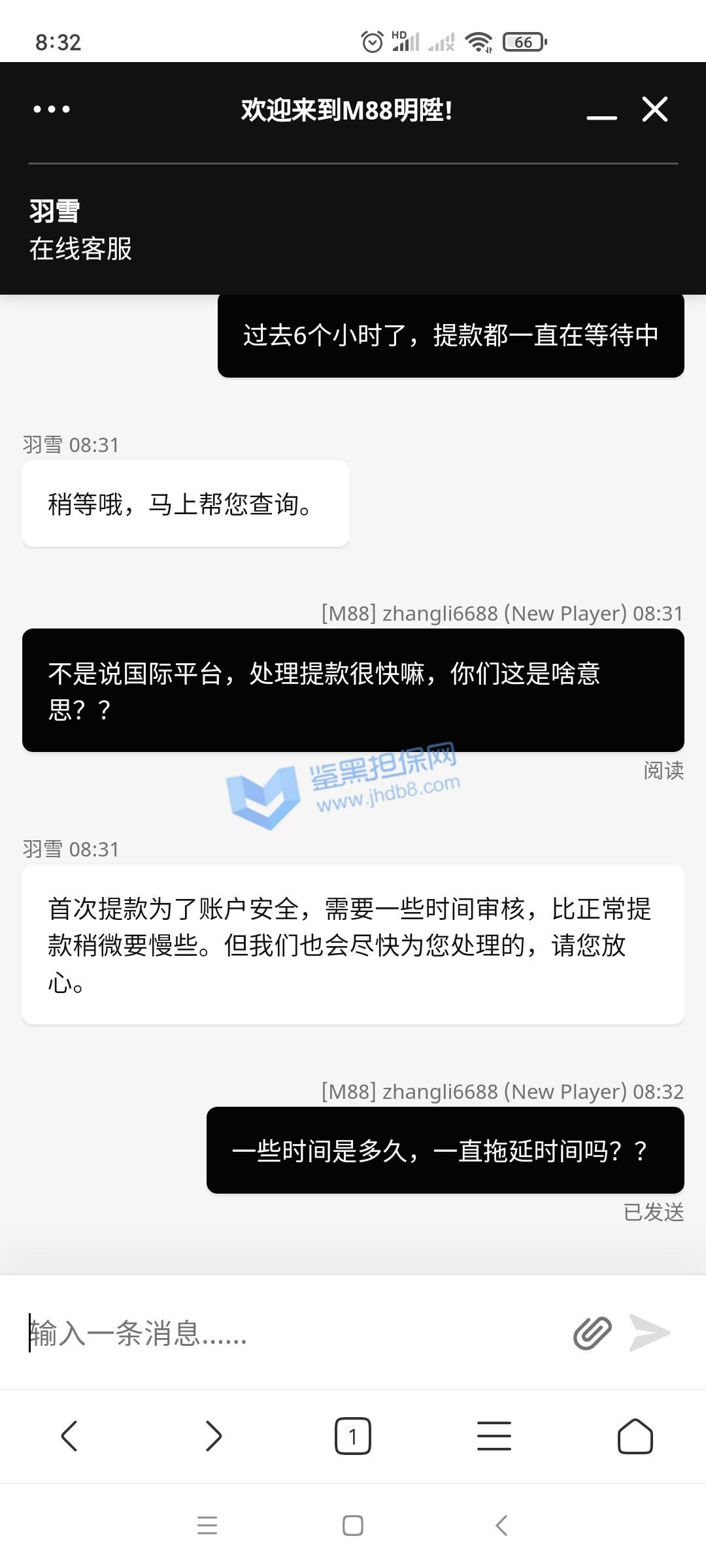Go forward in the browser

click(213, 1436)
